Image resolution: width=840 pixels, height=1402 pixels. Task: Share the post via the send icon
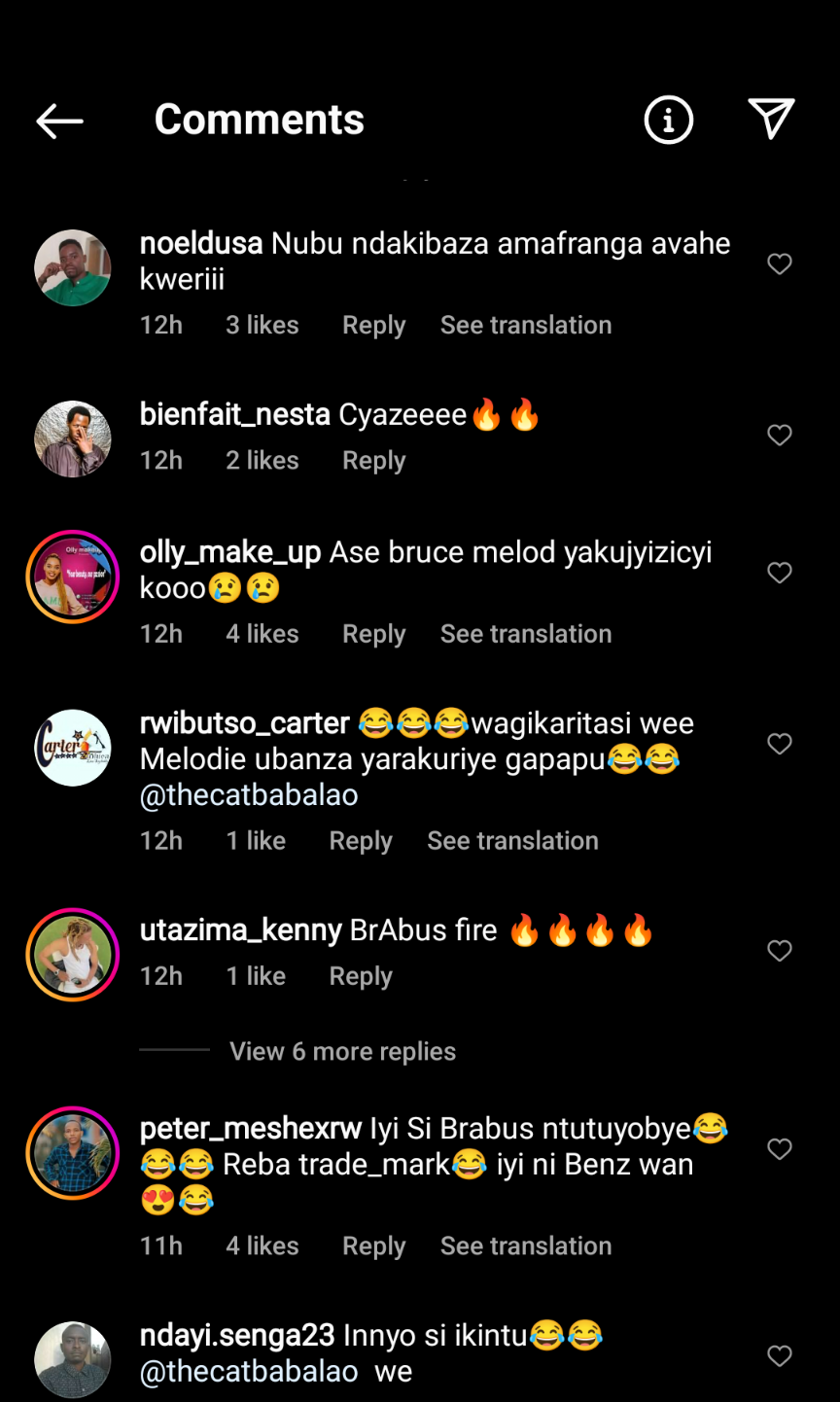(x=772, y=119)
